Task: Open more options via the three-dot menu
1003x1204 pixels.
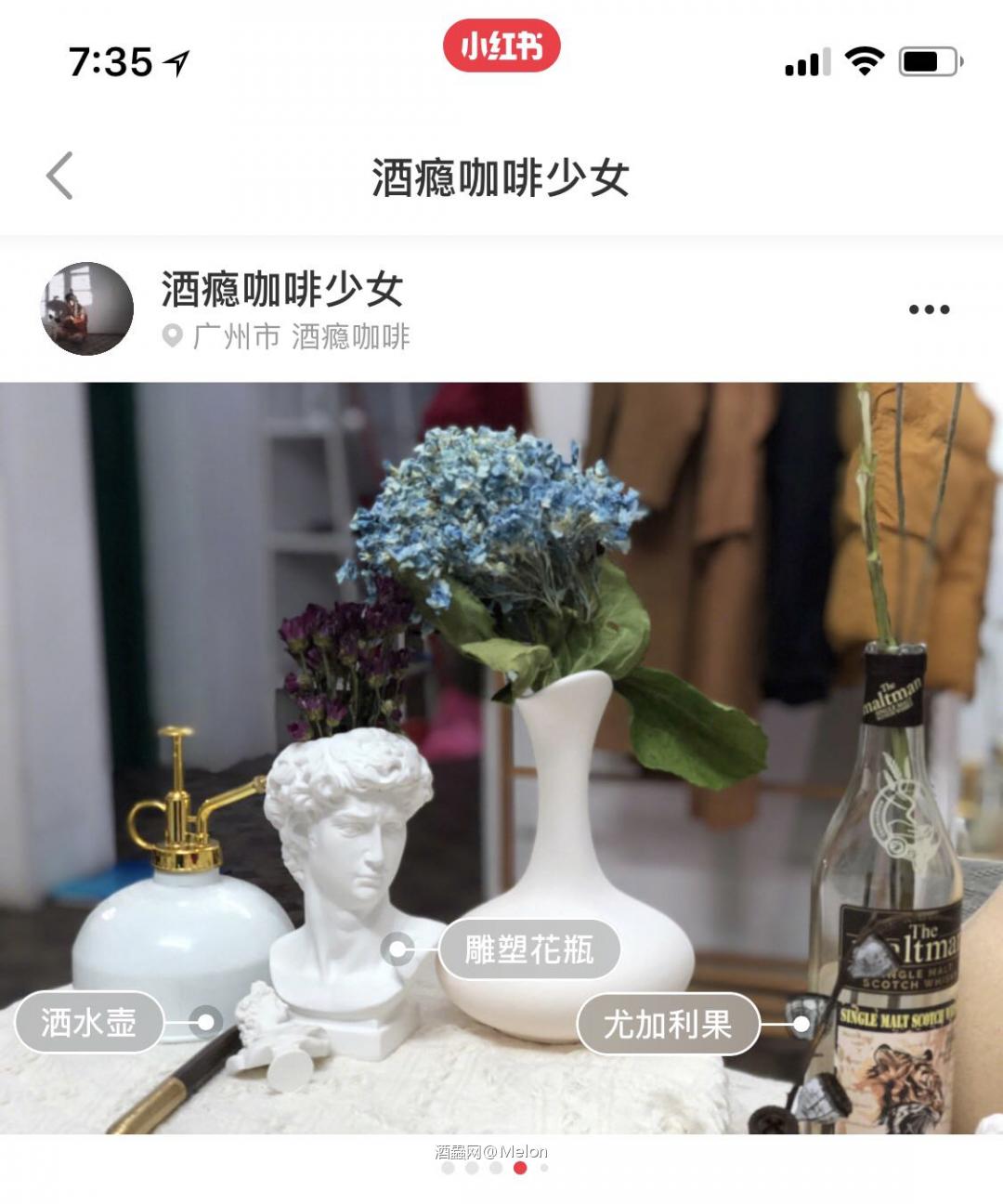Action: point(929,310)
